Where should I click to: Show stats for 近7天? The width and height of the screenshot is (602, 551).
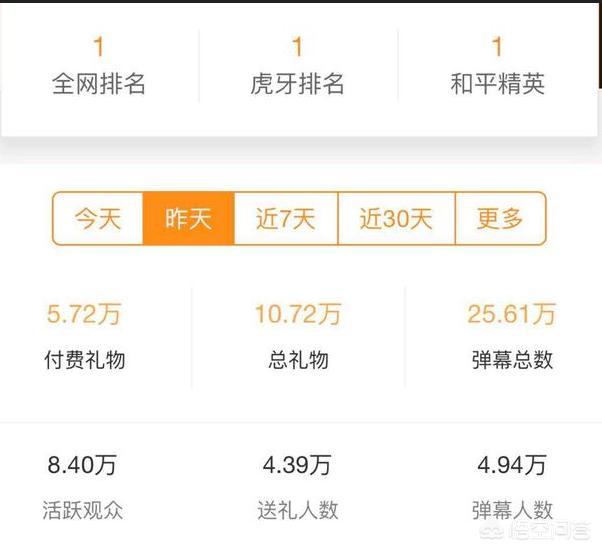(285, 219)
